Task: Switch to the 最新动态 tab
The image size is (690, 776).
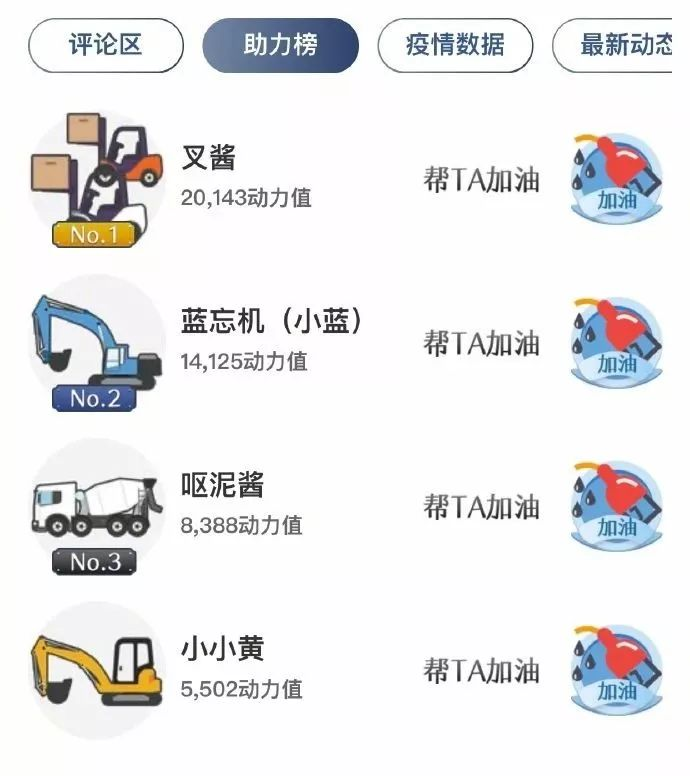Action: tap(624, 46)
